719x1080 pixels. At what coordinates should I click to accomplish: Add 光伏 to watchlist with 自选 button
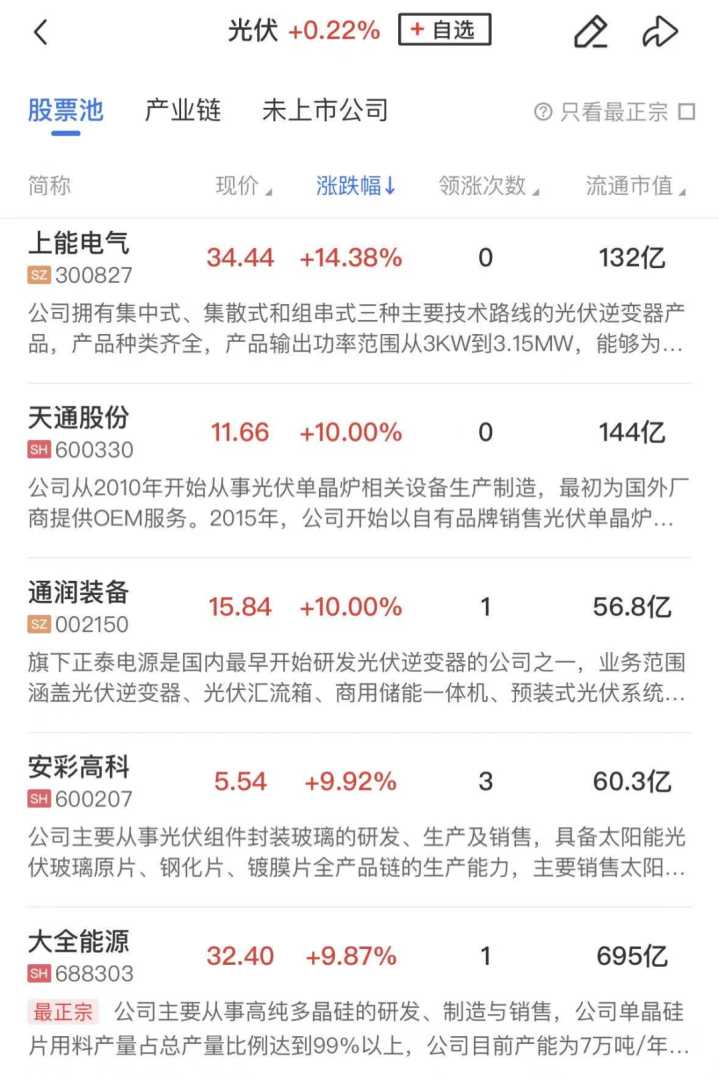tap(444, 31)
